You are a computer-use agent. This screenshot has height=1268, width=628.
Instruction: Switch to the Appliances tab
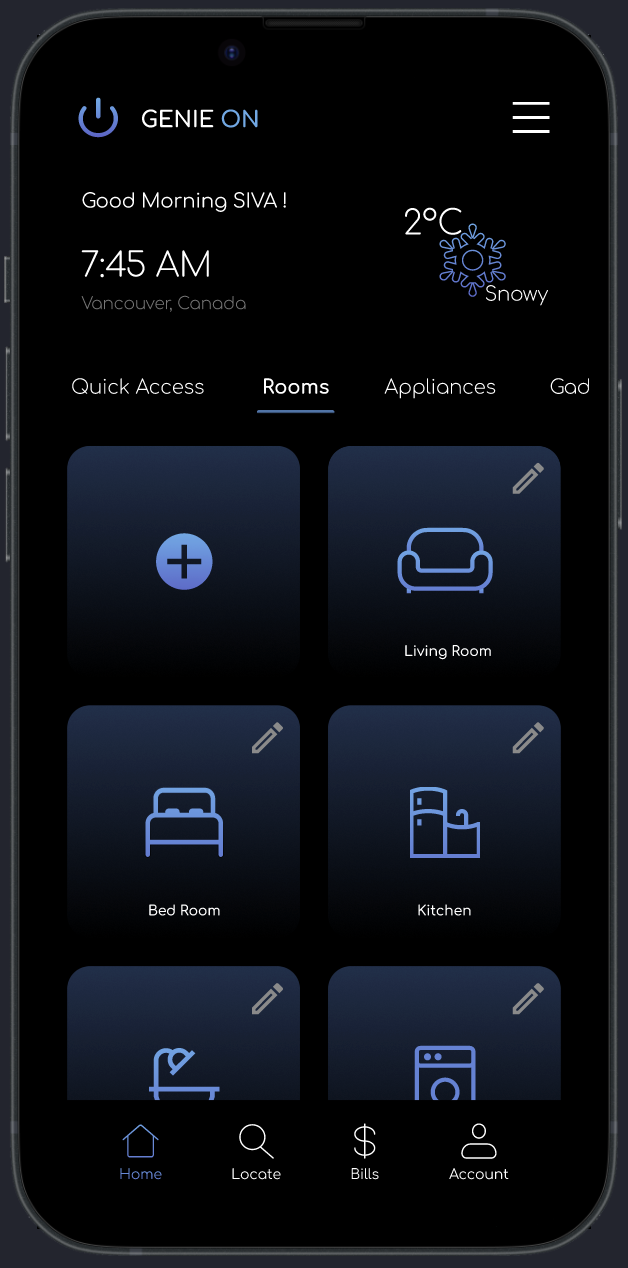440,387
